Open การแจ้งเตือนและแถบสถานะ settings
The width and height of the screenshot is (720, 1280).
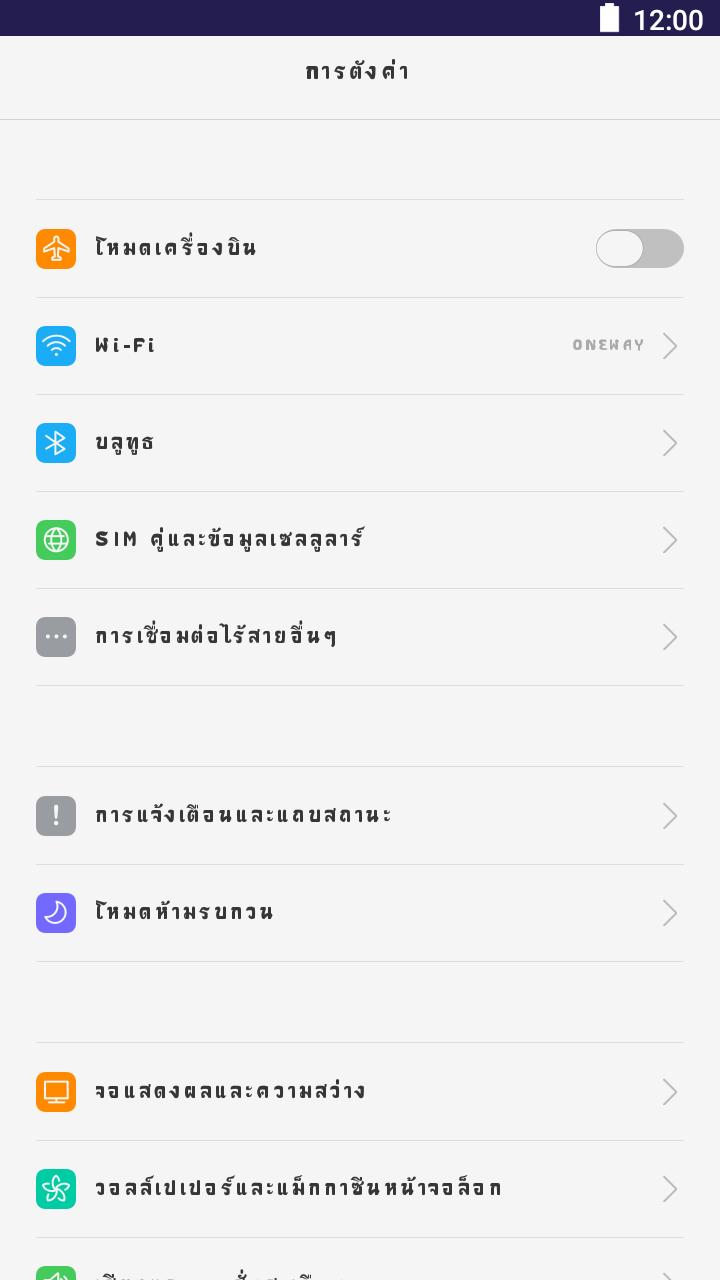360,816
